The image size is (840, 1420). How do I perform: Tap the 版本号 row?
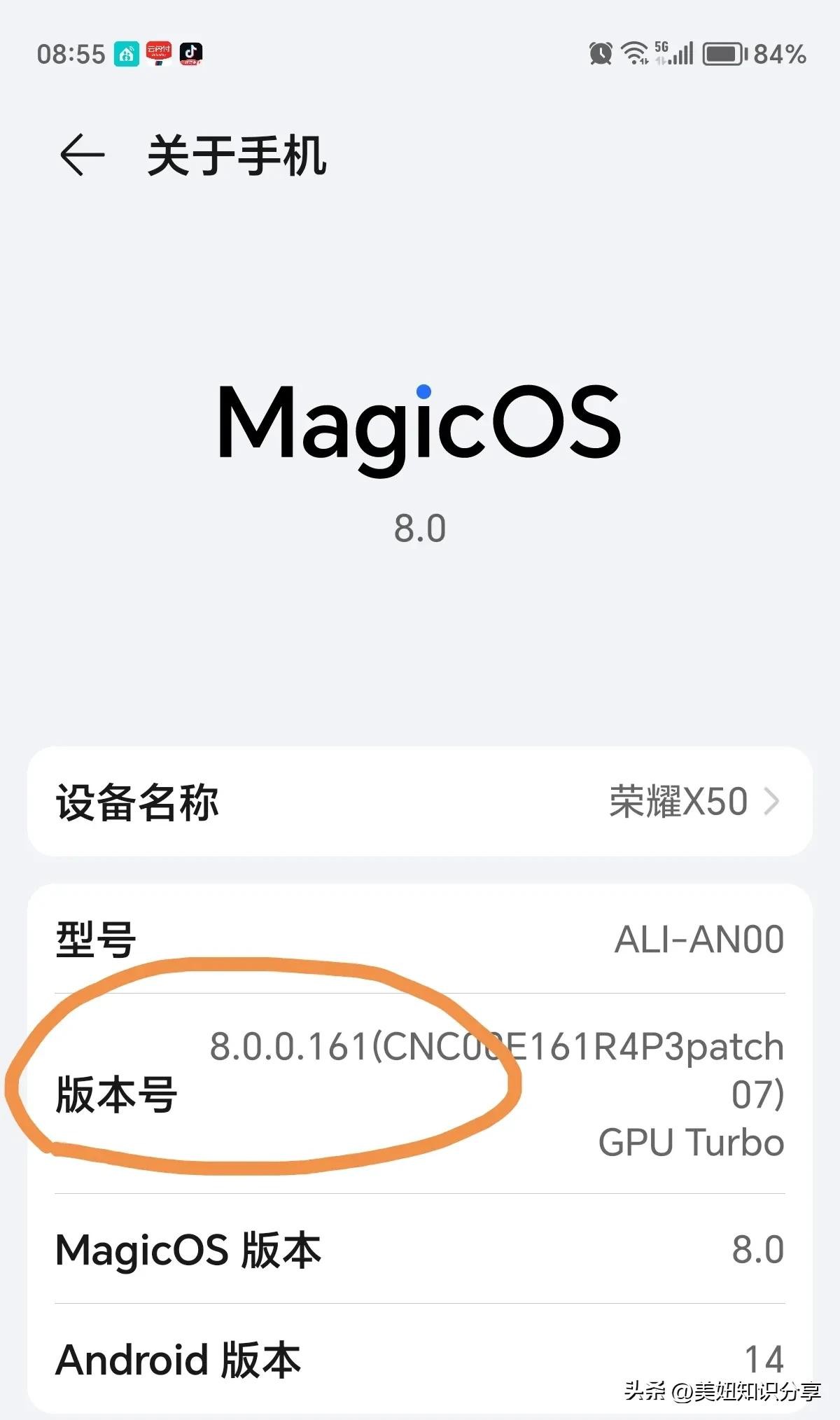click(420, 1094)
